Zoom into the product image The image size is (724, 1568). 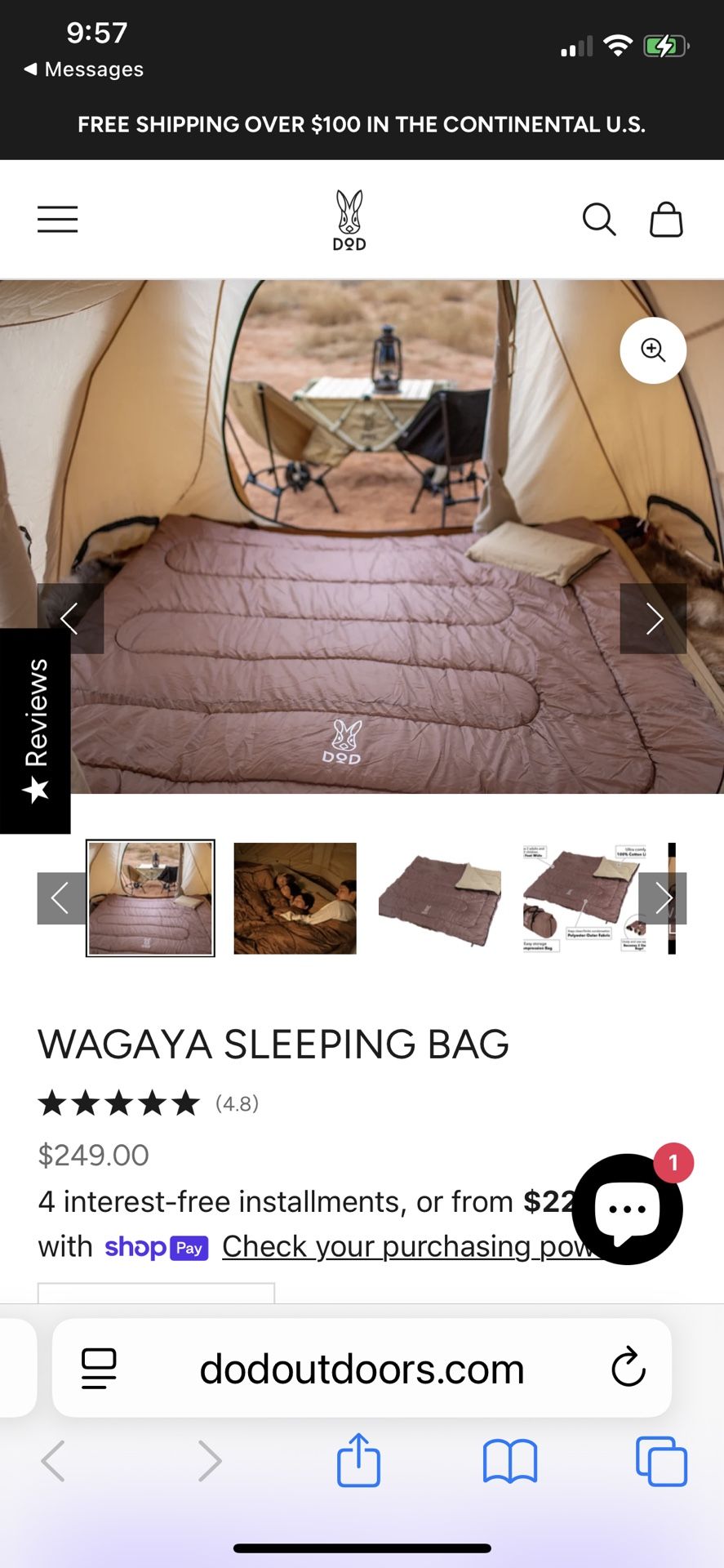click(x=653, y=350)
